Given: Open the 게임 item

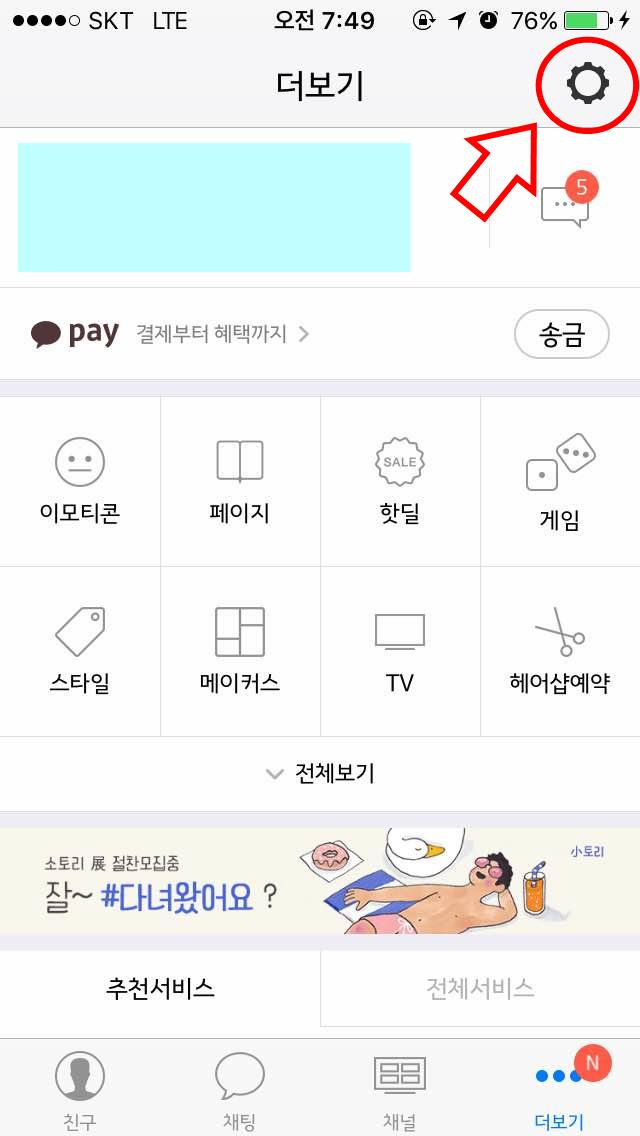Looking at the screenshot, I should [560, 482].
